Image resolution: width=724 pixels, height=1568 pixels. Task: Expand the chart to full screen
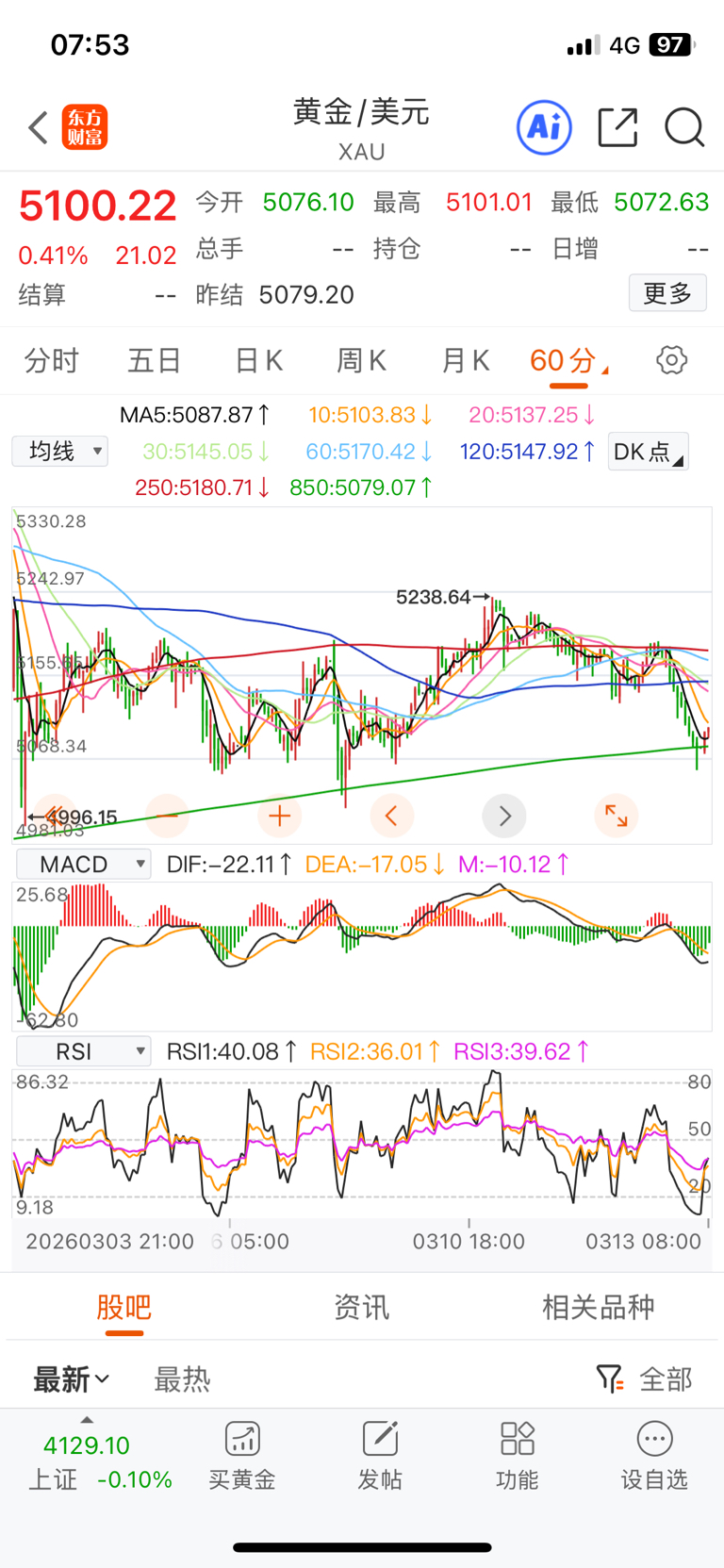pyautogui.click(x=616, y=816)
